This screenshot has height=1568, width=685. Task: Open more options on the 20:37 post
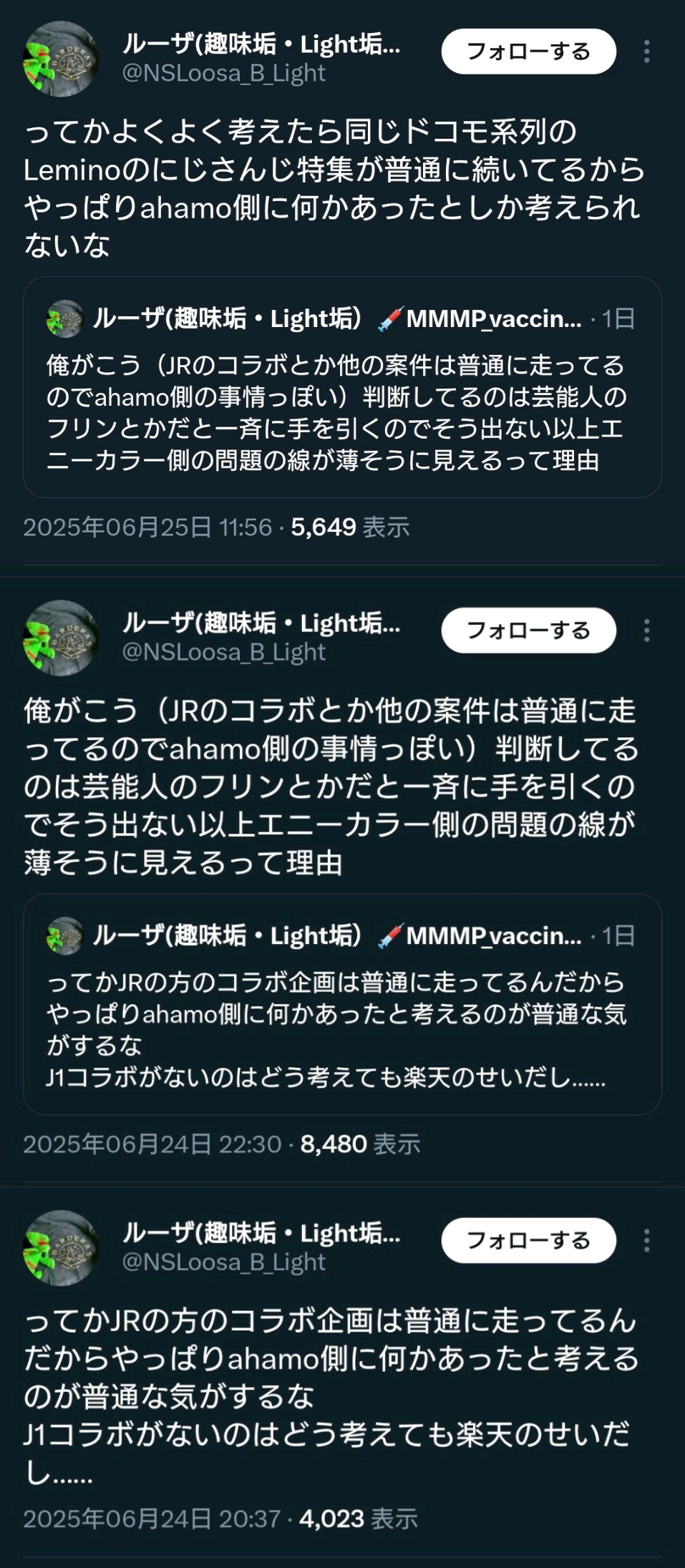pos(646,1240)
